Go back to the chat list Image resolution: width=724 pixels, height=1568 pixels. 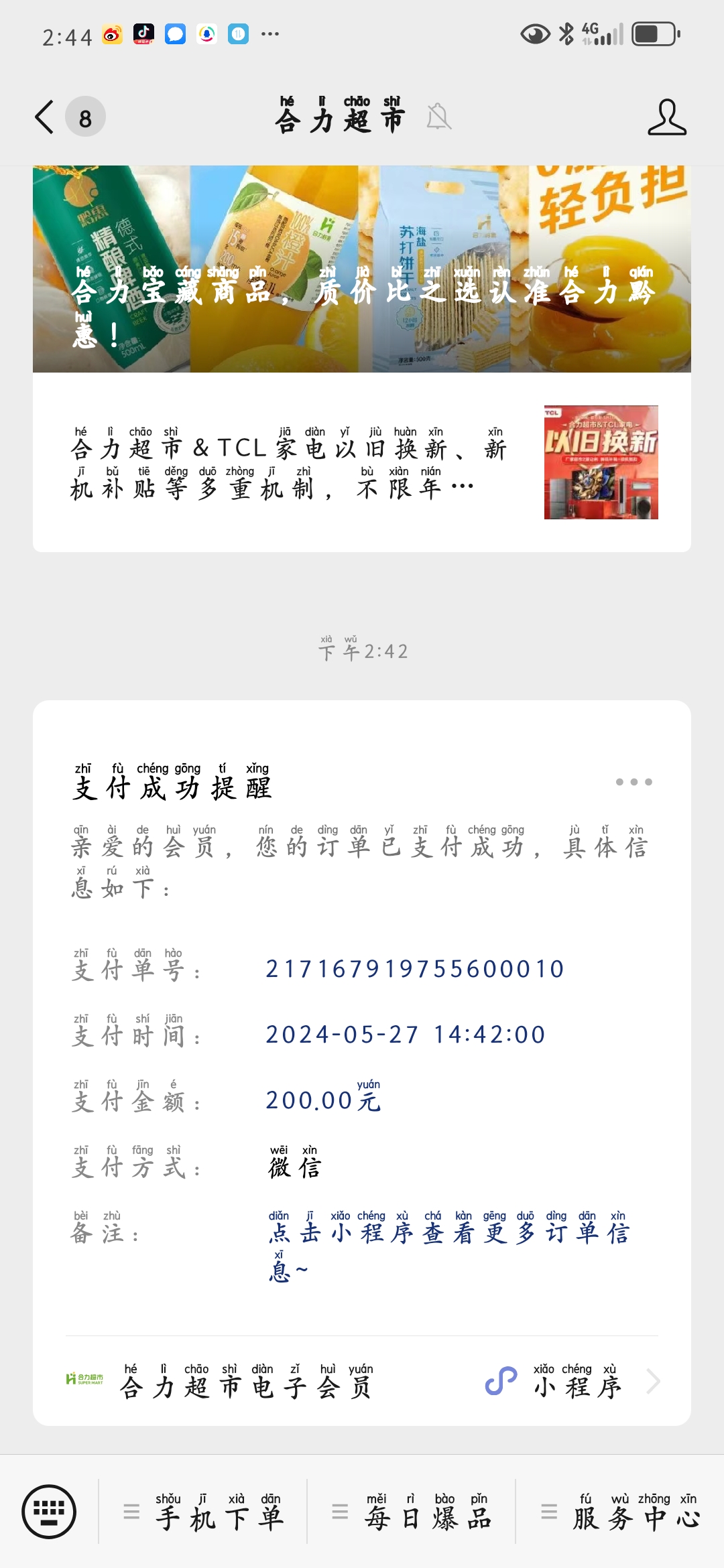pos(46,117)
